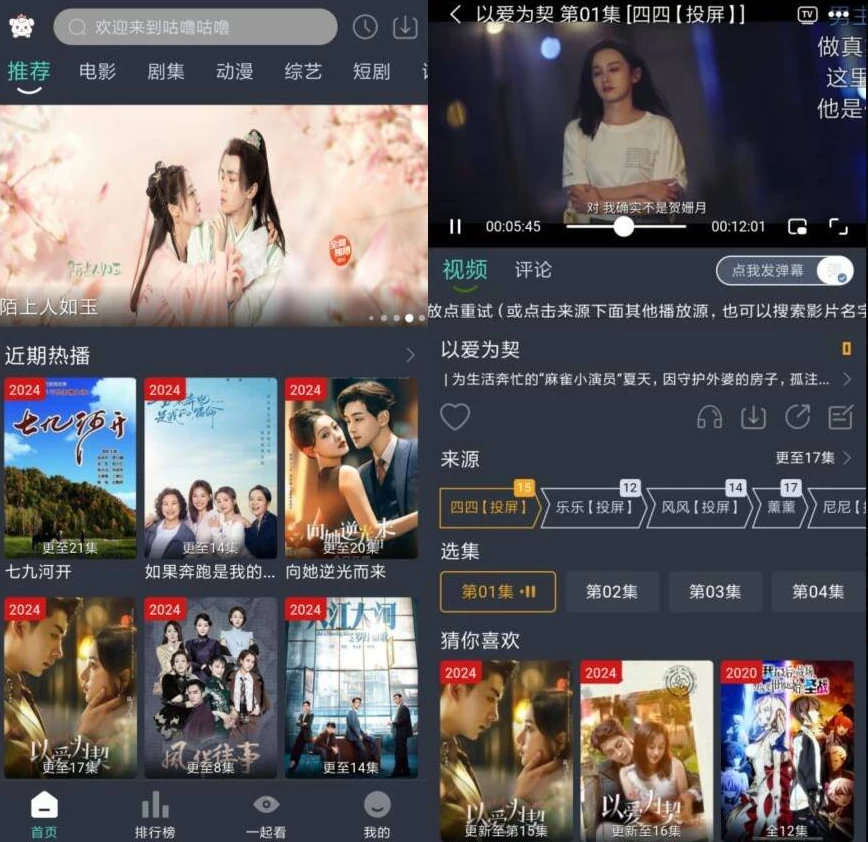The width and height of the screenshot is (868, 842).
Task: Open the 2020 anime with 全12集
Action: pos(787,750)
